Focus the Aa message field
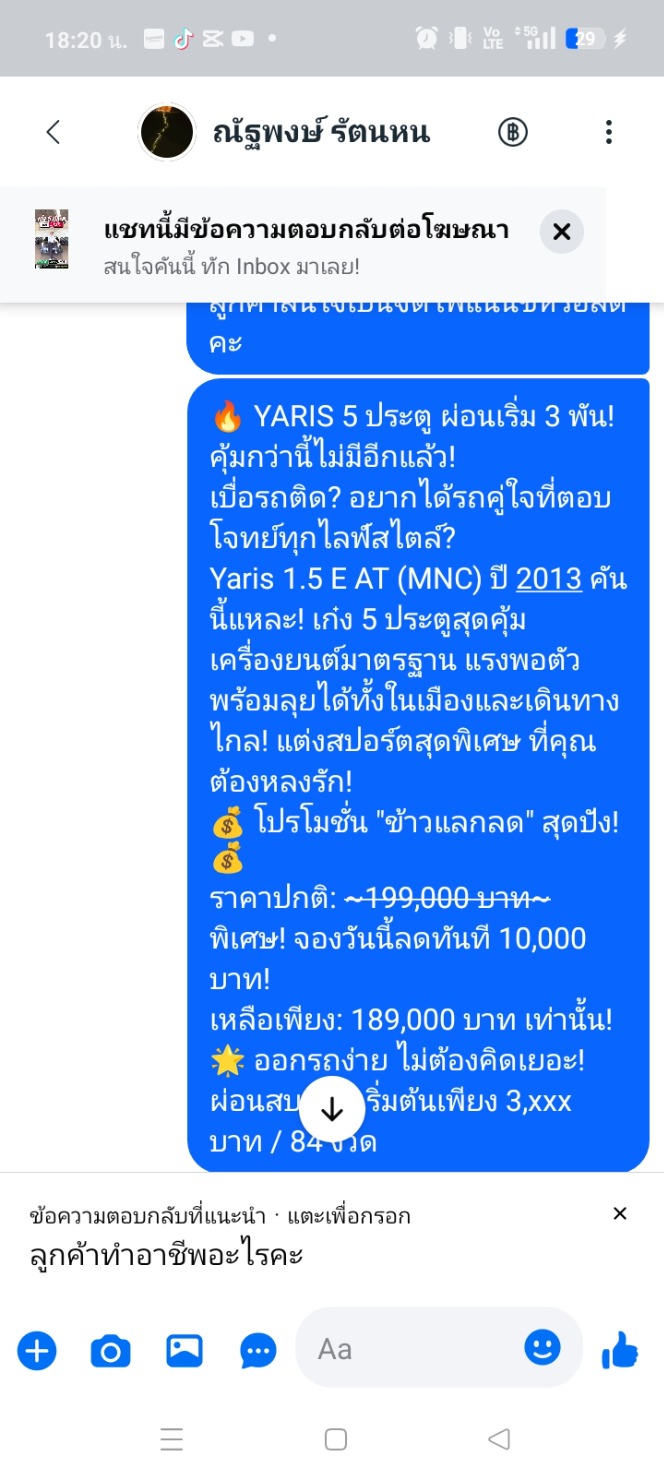 [410, 1349]
